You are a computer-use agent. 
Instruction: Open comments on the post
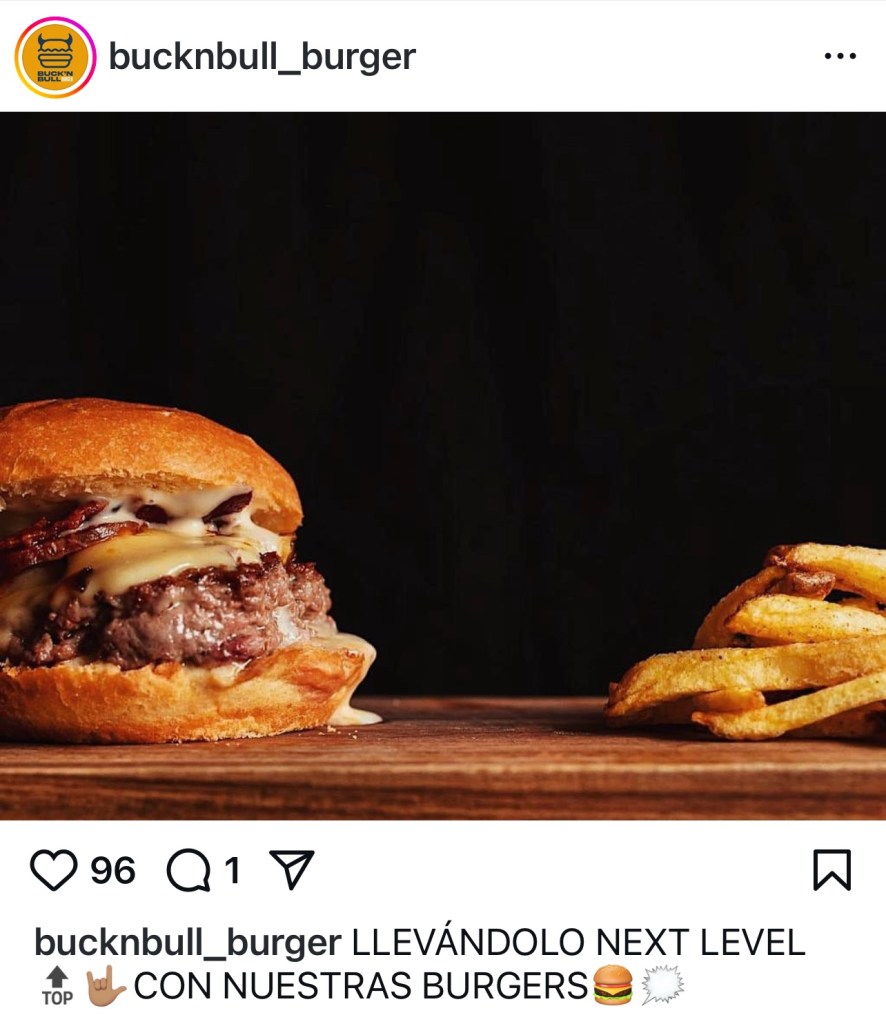click(188, 870)
